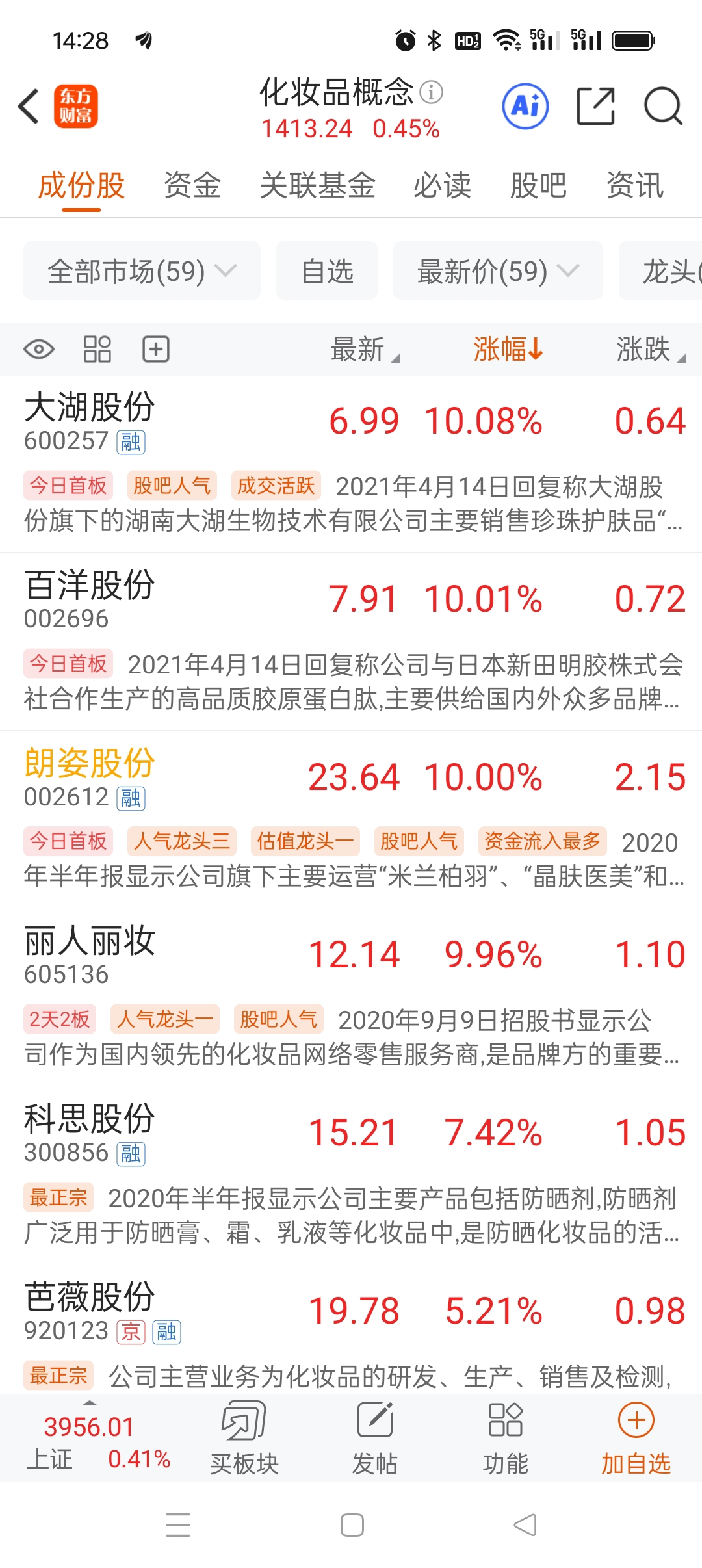The image size is (702, 1568).
Task: Open the AI assistant icon
Action: click(x=525, y=106)
